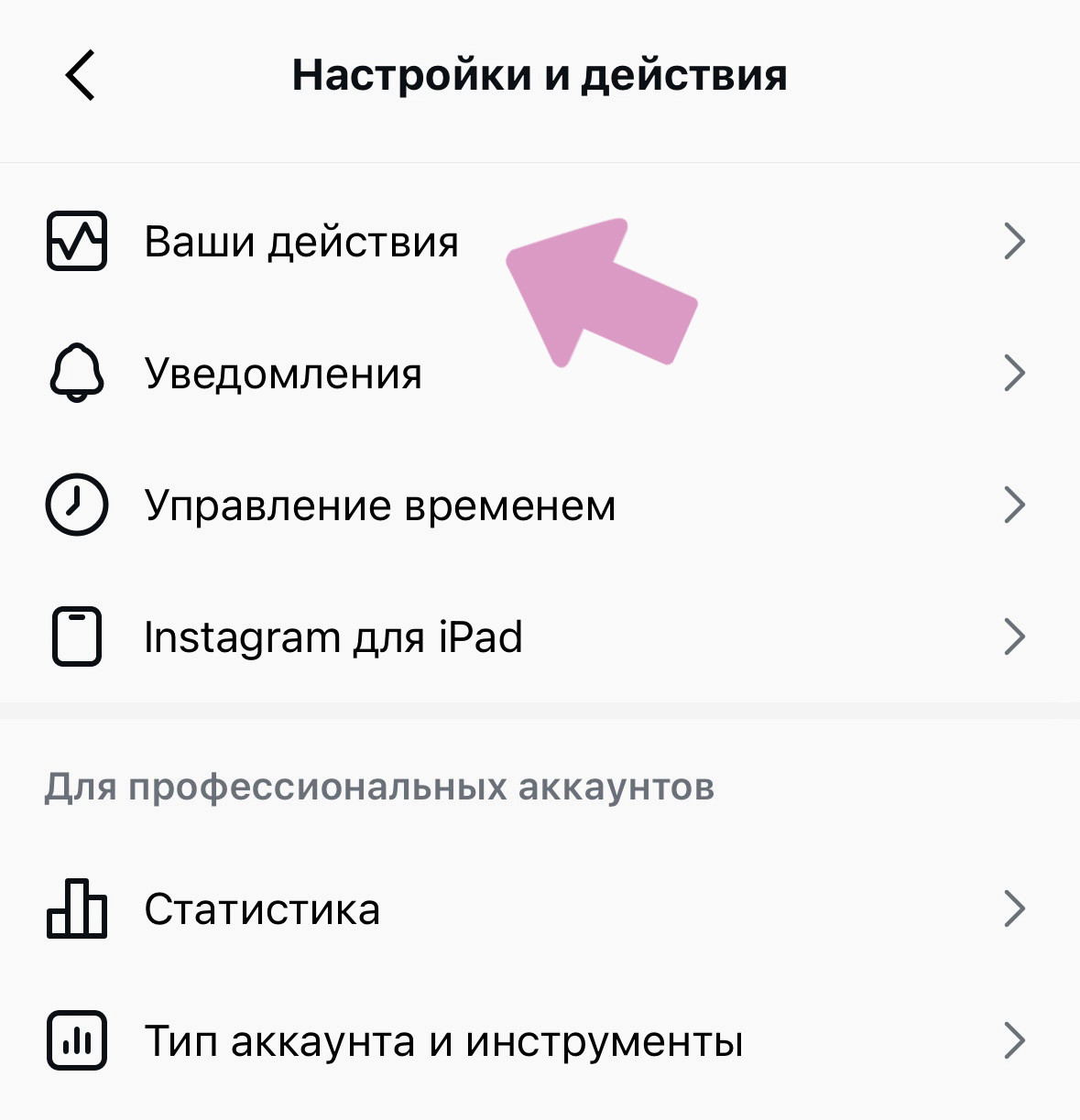Screen dimensions: 1080x1120
Task: Open the Ваши действия settings page
Action: pyautogui.click(x=300, y=241)
